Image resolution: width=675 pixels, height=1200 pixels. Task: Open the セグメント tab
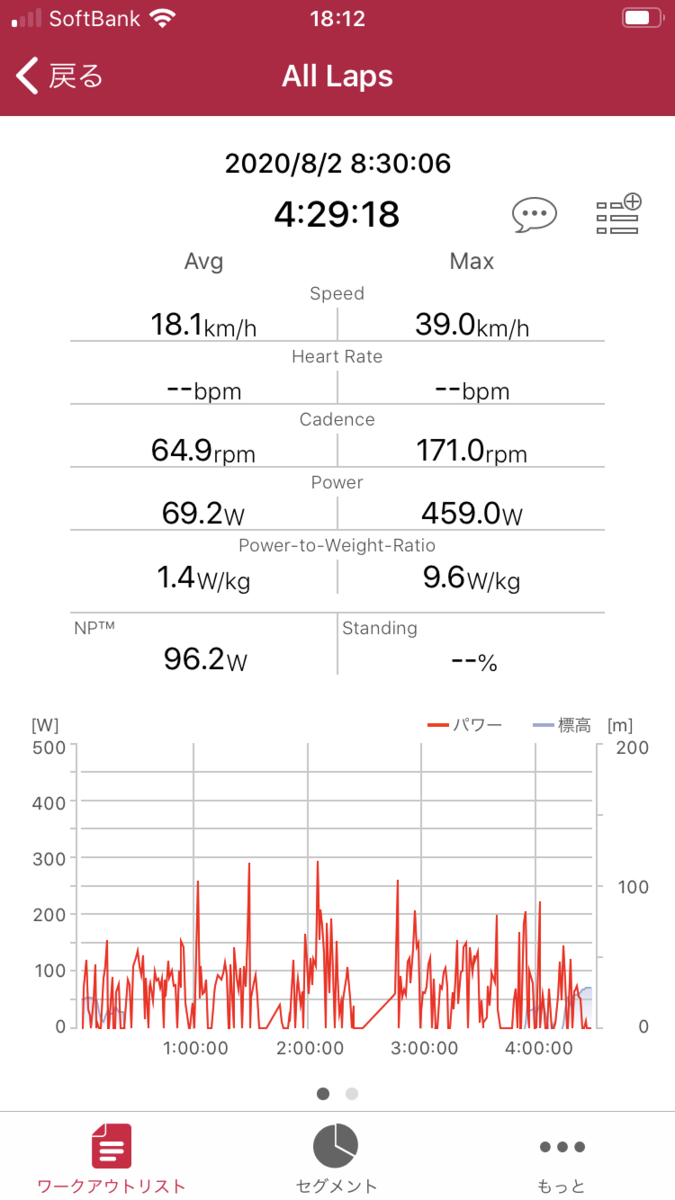[337, 1158]
